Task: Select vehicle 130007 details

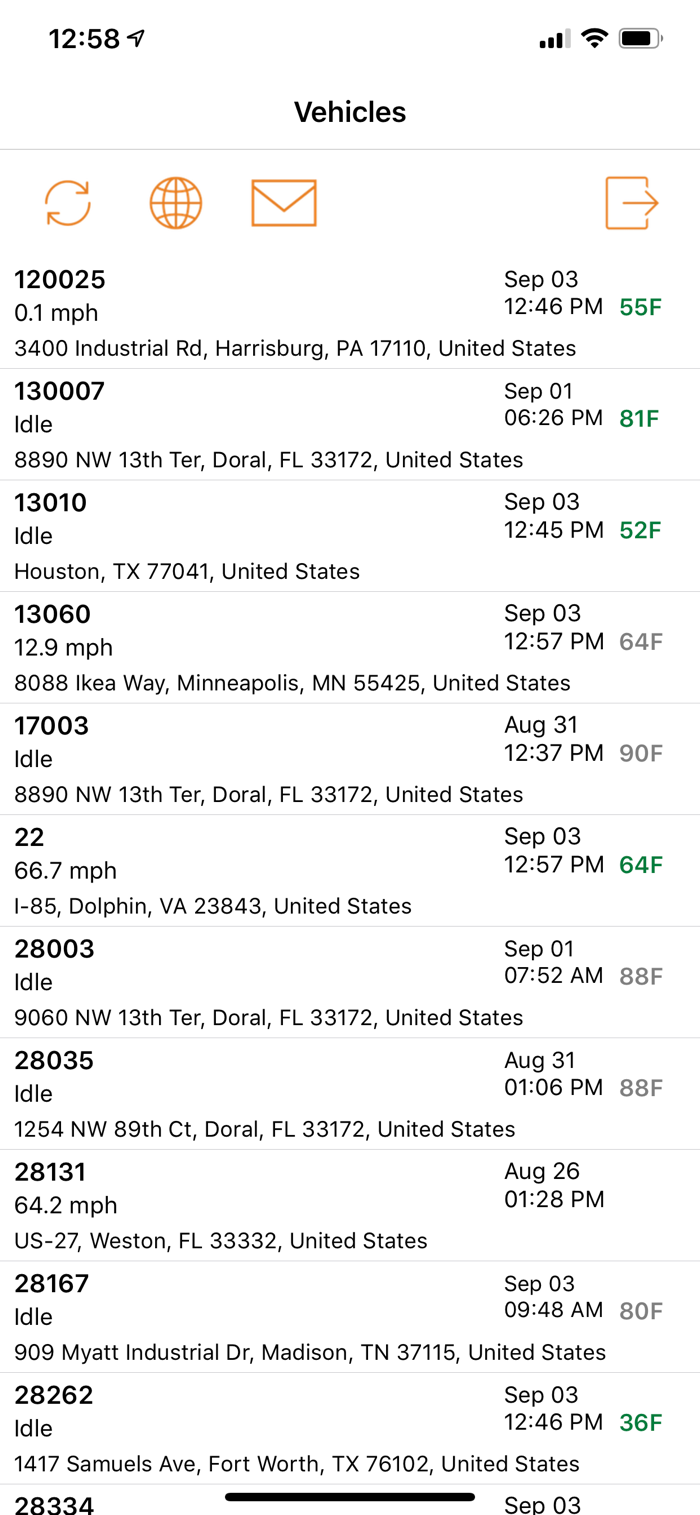Action: click(x=350, y=425)
